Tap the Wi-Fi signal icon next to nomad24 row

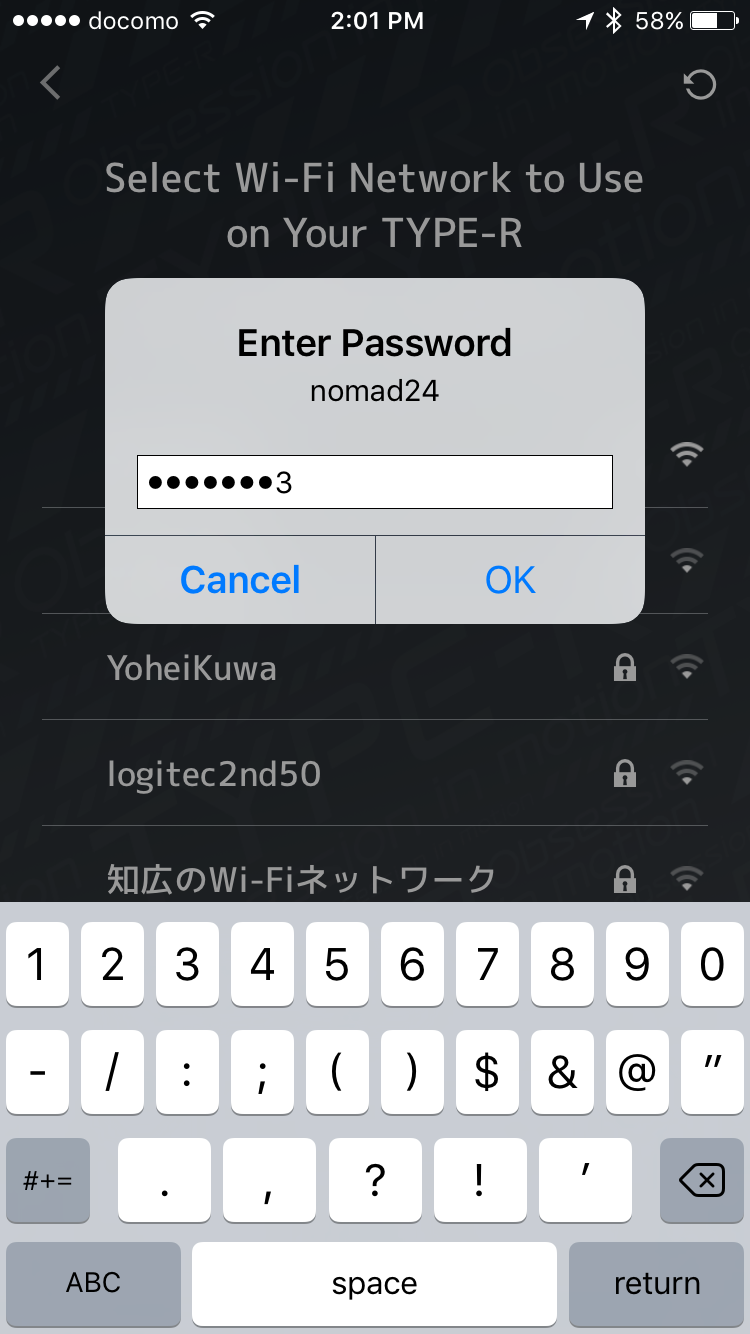(x=686, y=453)
